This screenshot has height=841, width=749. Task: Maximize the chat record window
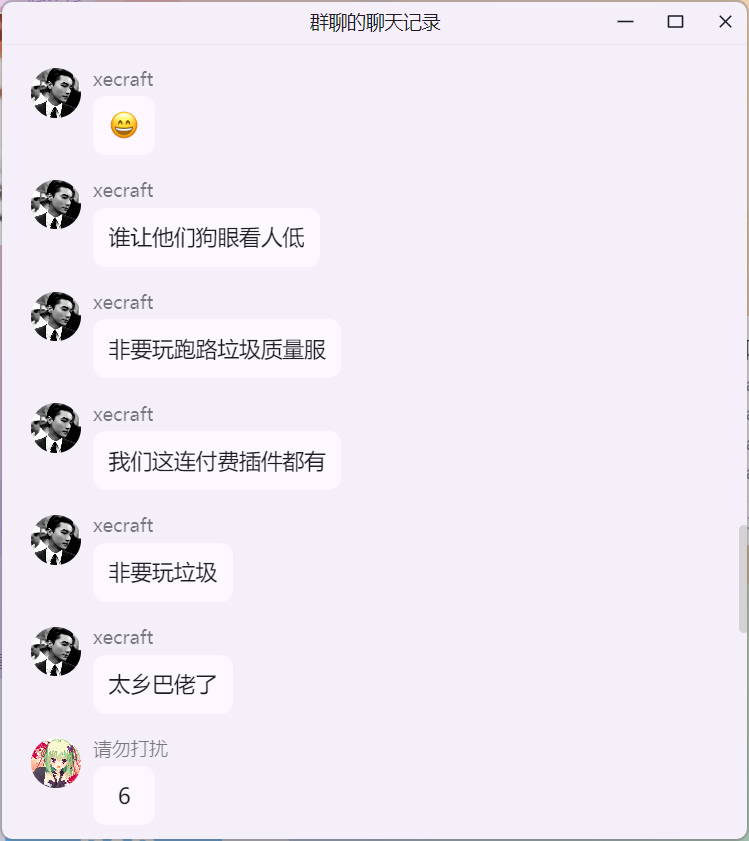[675, 22]
